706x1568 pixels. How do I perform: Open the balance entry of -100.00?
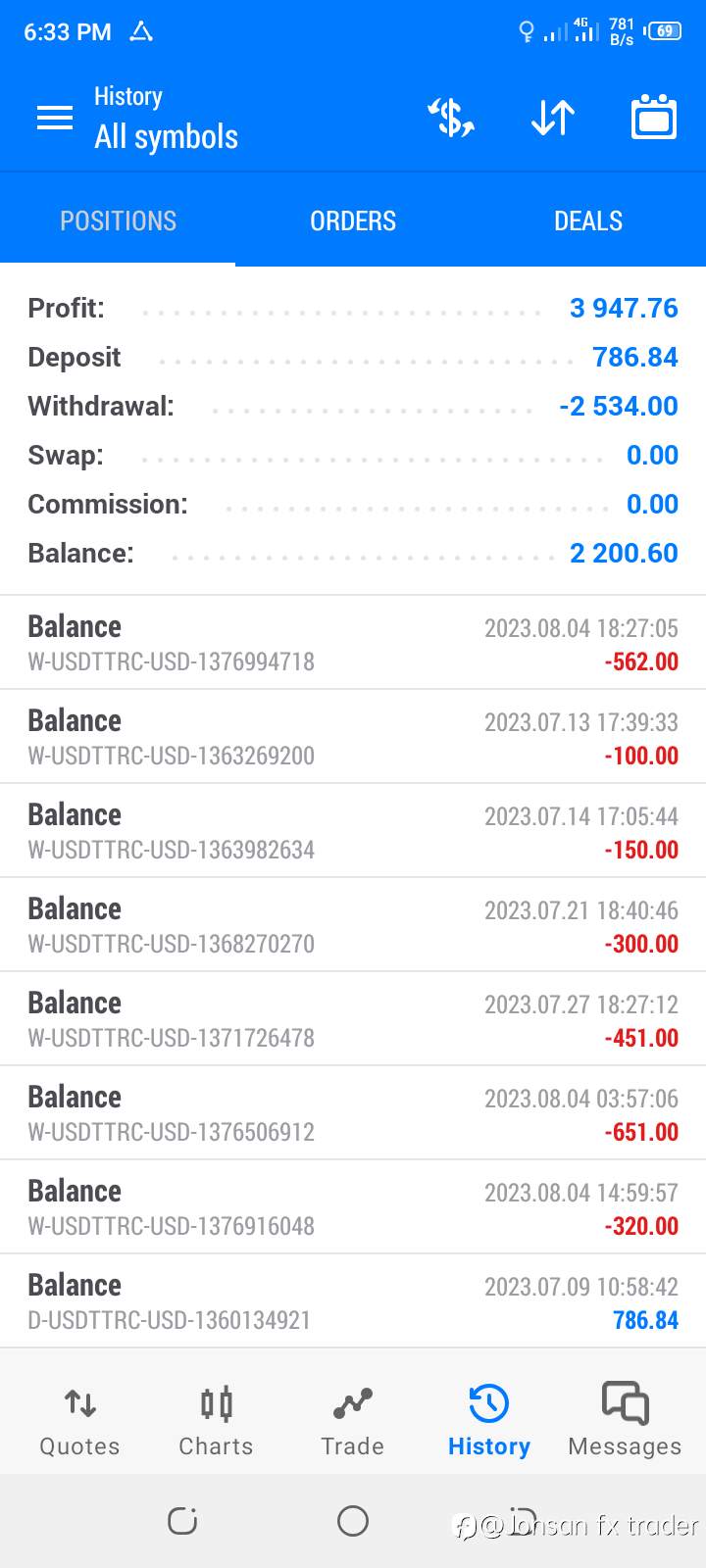[x=353, y=737]
